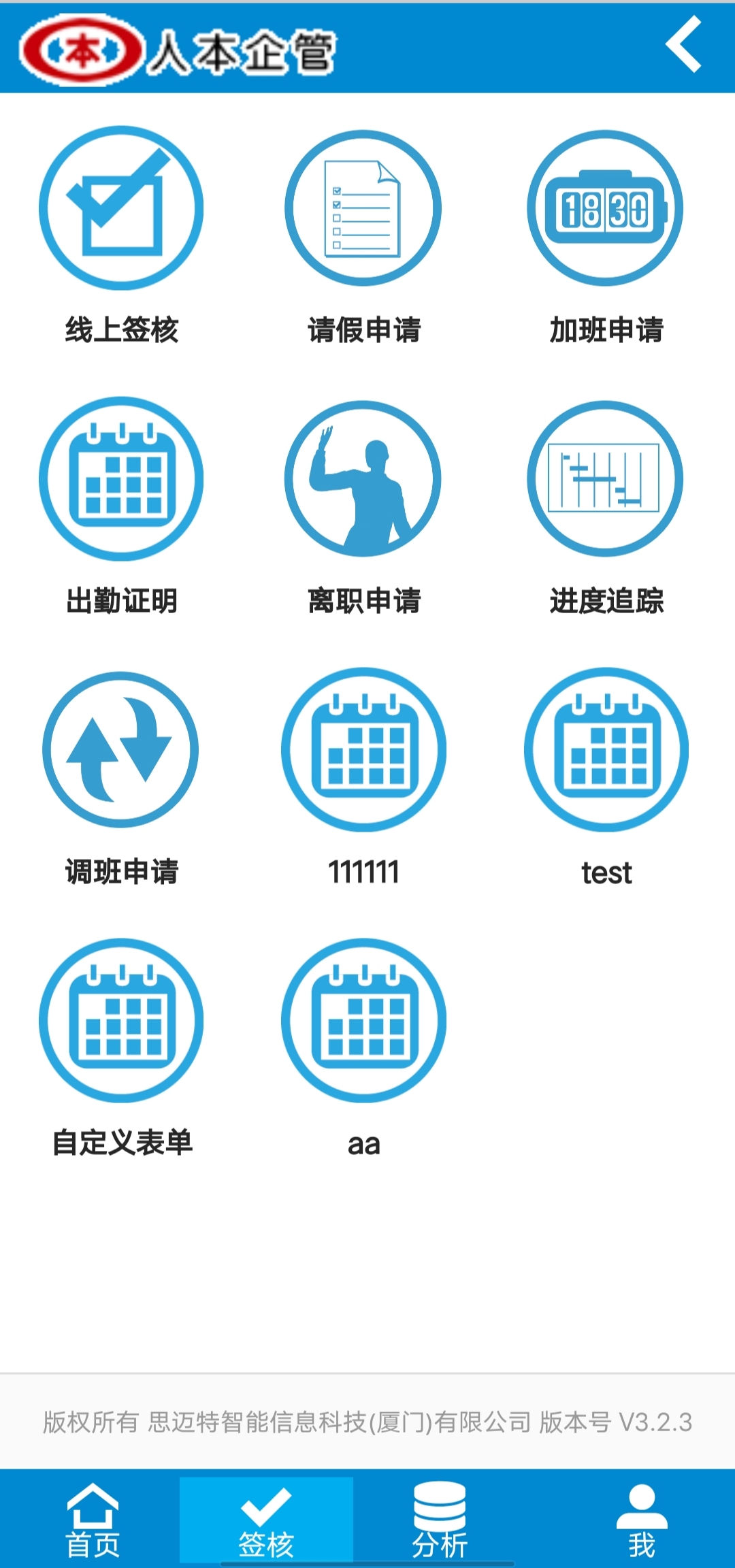
Task: Go to the 我 profile tab
Action: 642,1520
